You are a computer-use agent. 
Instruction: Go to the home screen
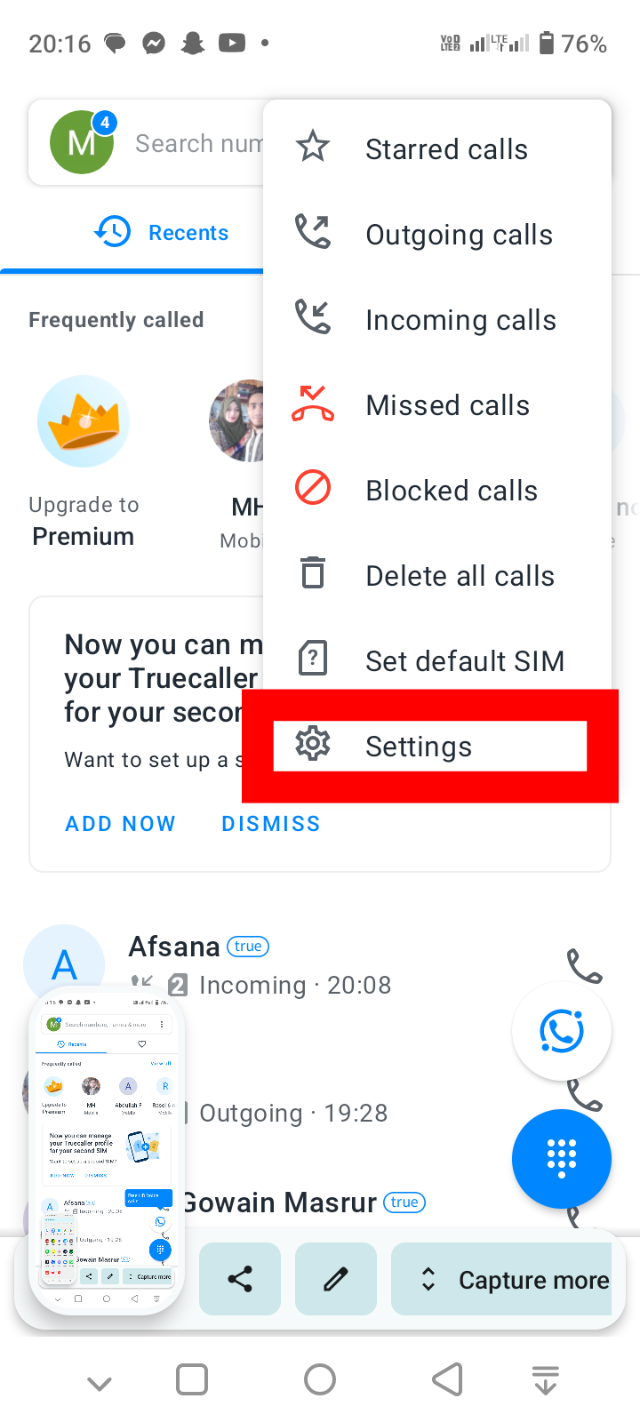[320, 1380]
